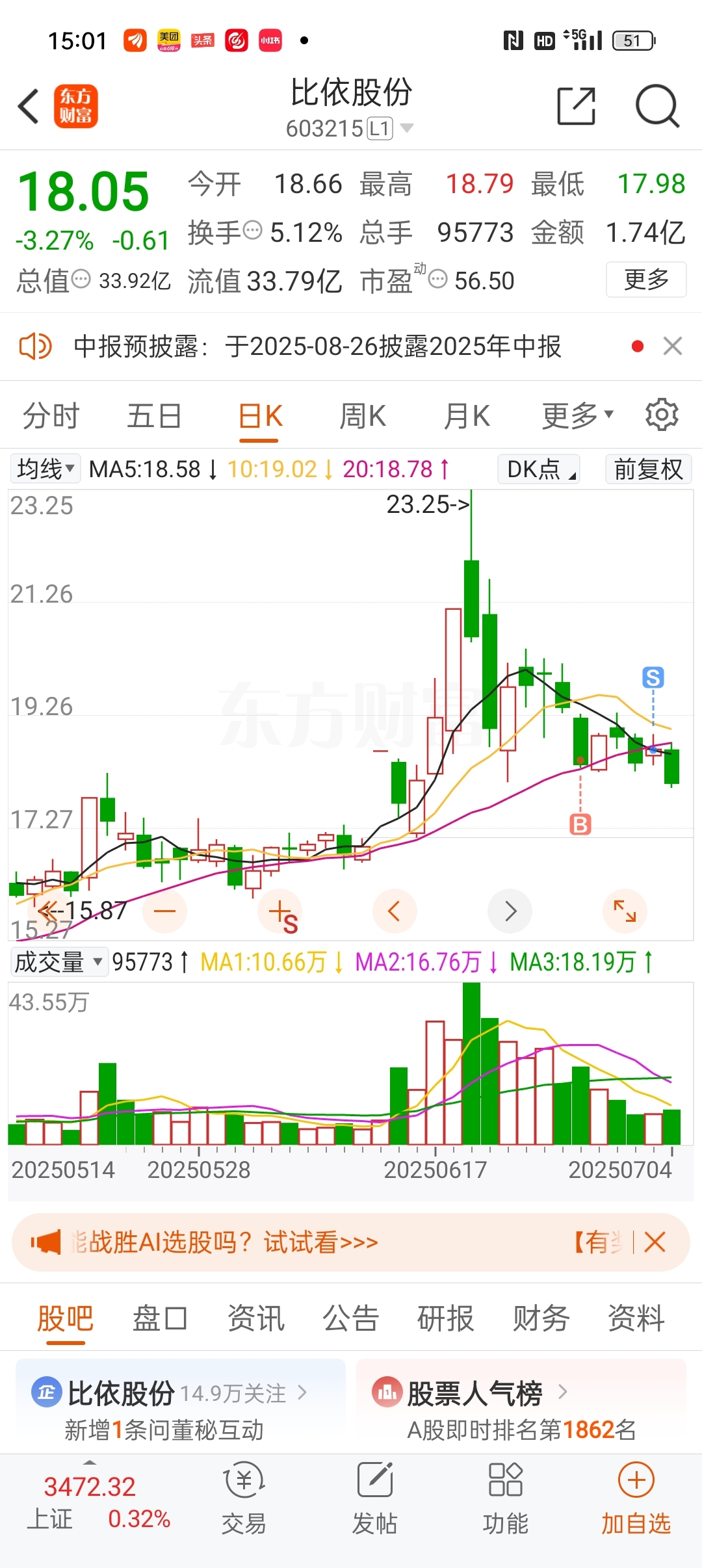Share this stock page
This screenshot has width=702, height=1568.
577,106
